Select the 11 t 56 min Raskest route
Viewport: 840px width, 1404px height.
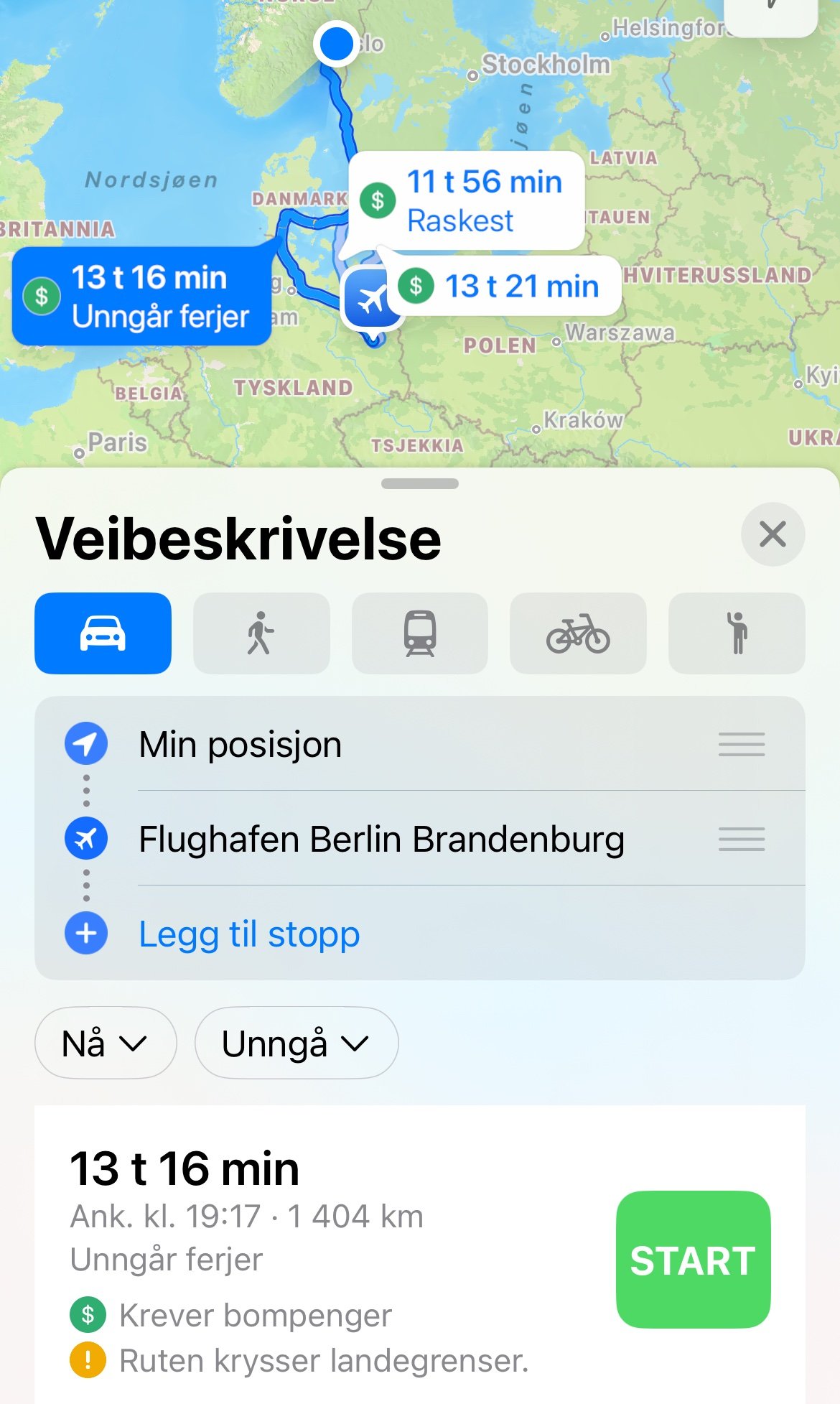[467, 201]
